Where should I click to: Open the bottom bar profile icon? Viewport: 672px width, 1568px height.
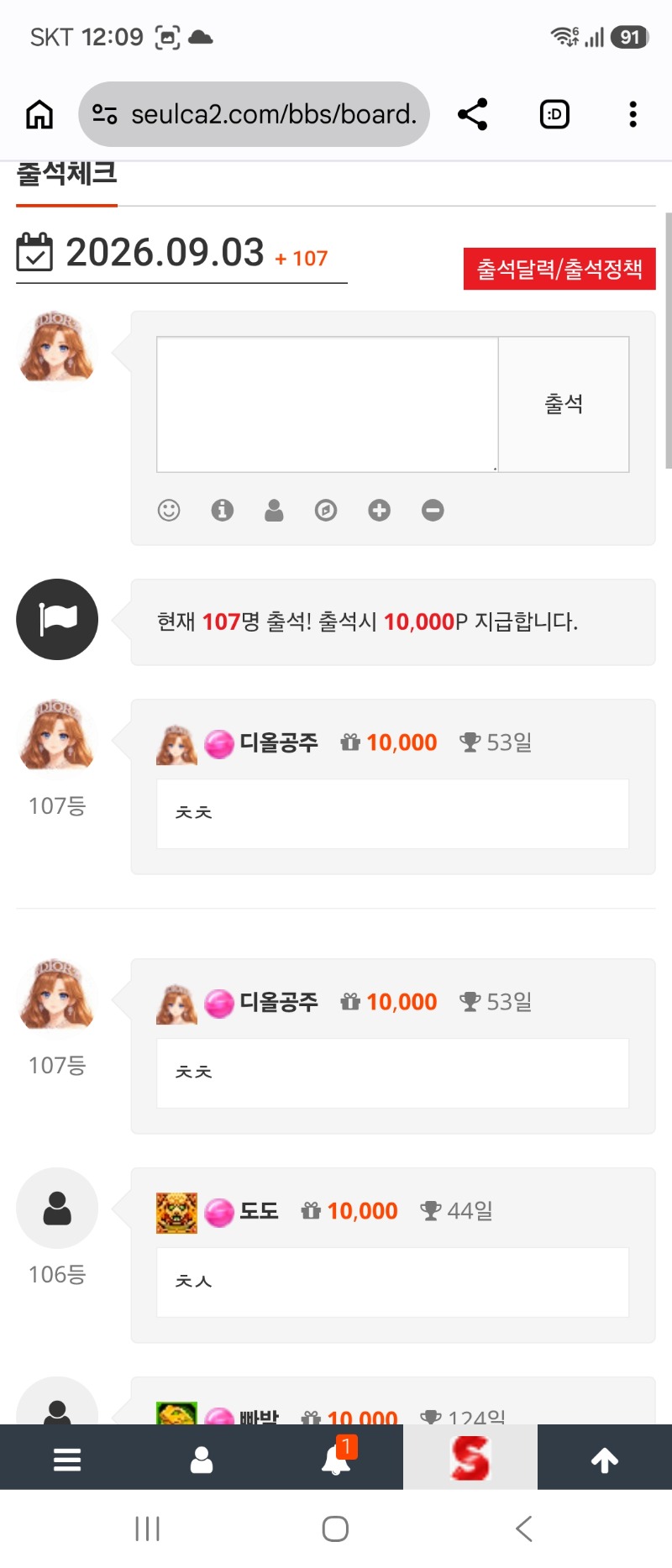coord(202,1460)
